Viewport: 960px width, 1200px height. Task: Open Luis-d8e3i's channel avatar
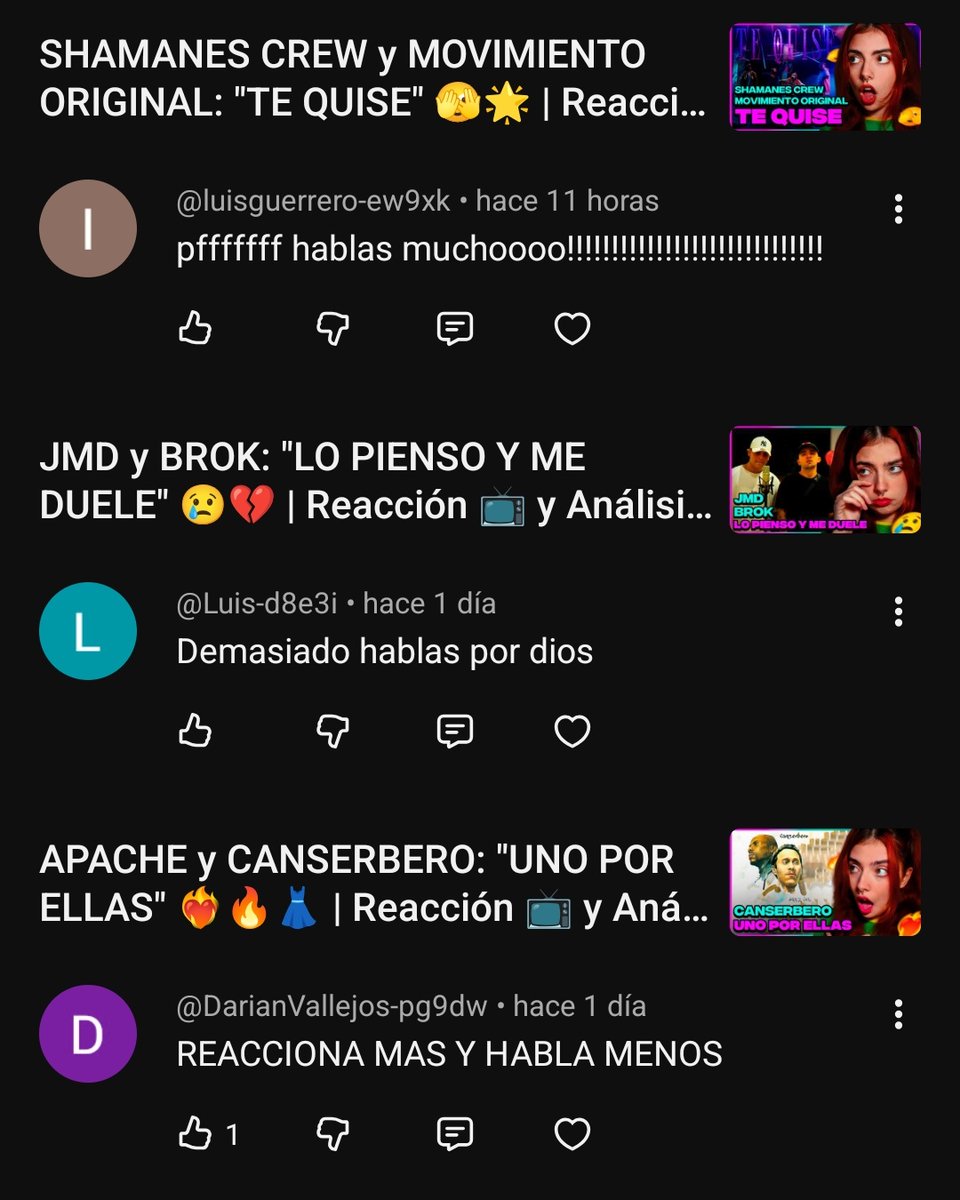pyautogui.click(x=87, y=631)
